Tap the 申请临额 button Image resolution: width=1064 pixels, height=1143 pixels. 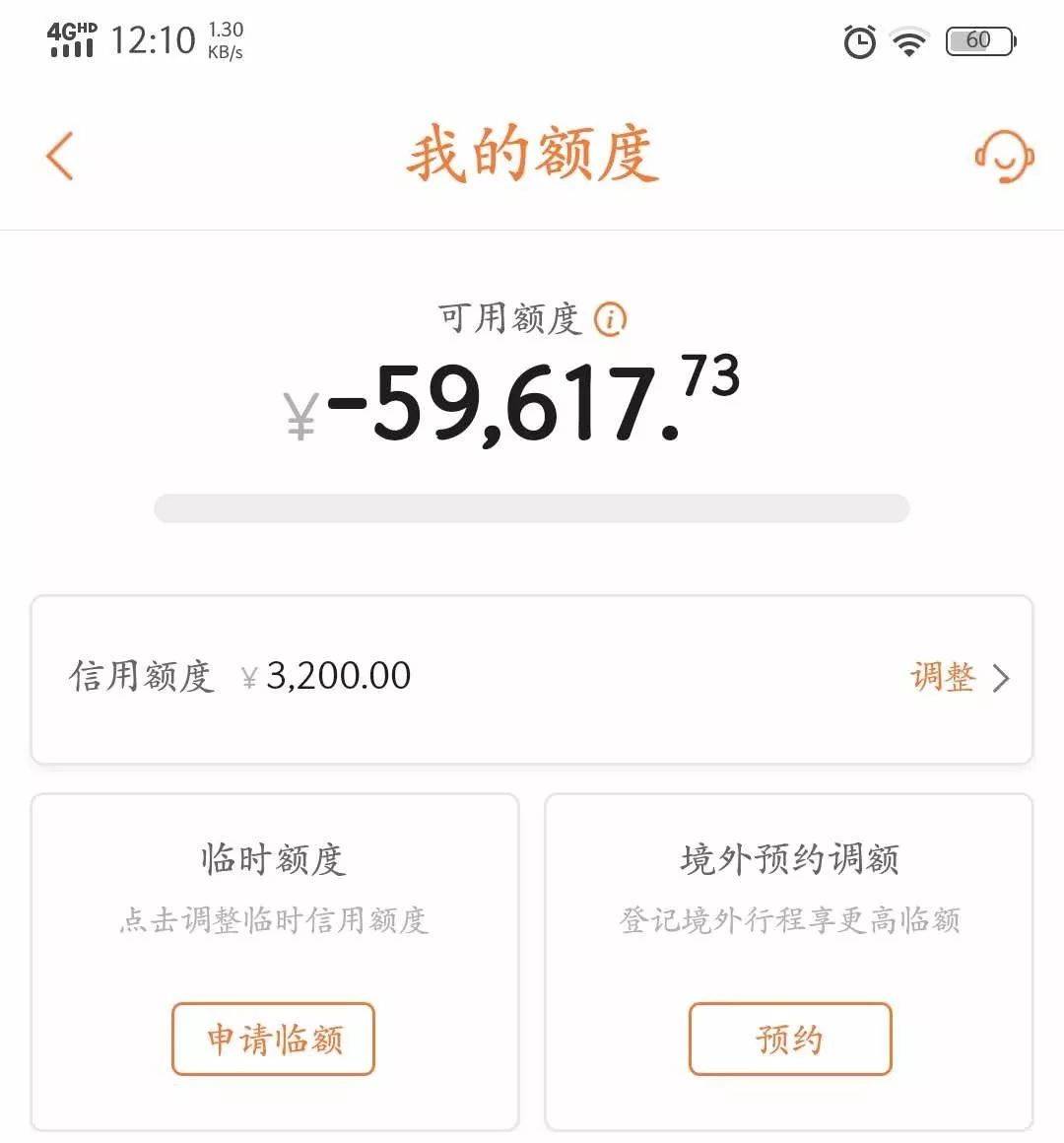coord(274,1039)
